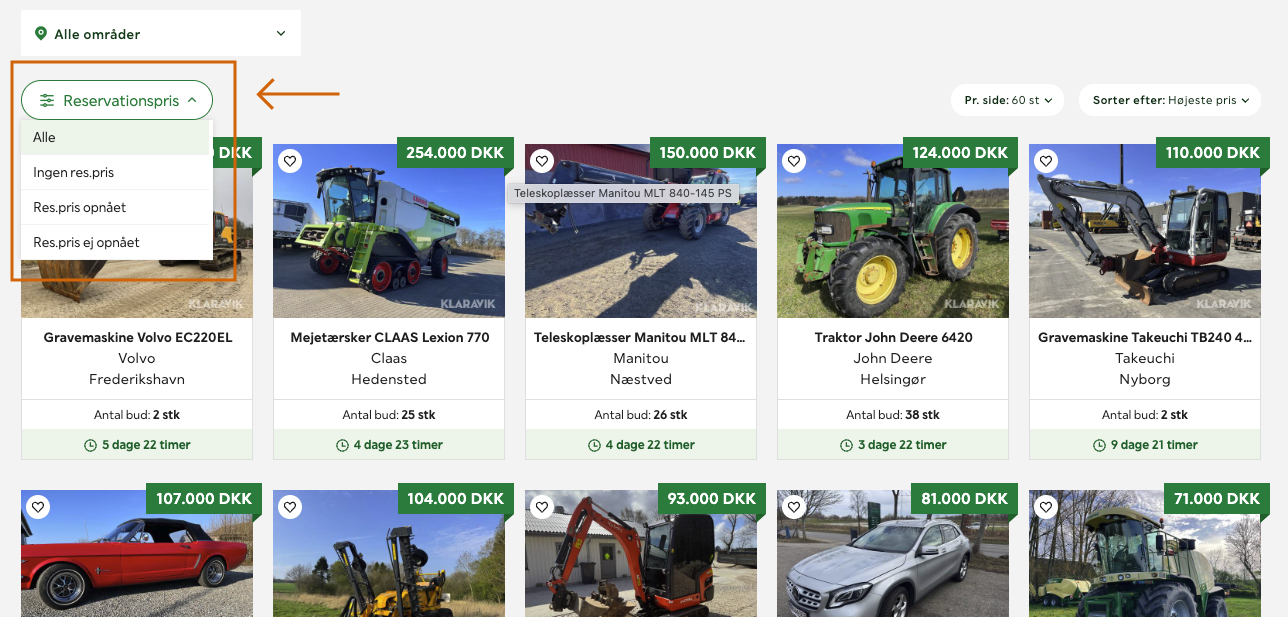The height and width of the screenshot is (617, 1288).
Task: Open Gravemaskine Takeuchi TB240 listing
Action: (1144, 337)
